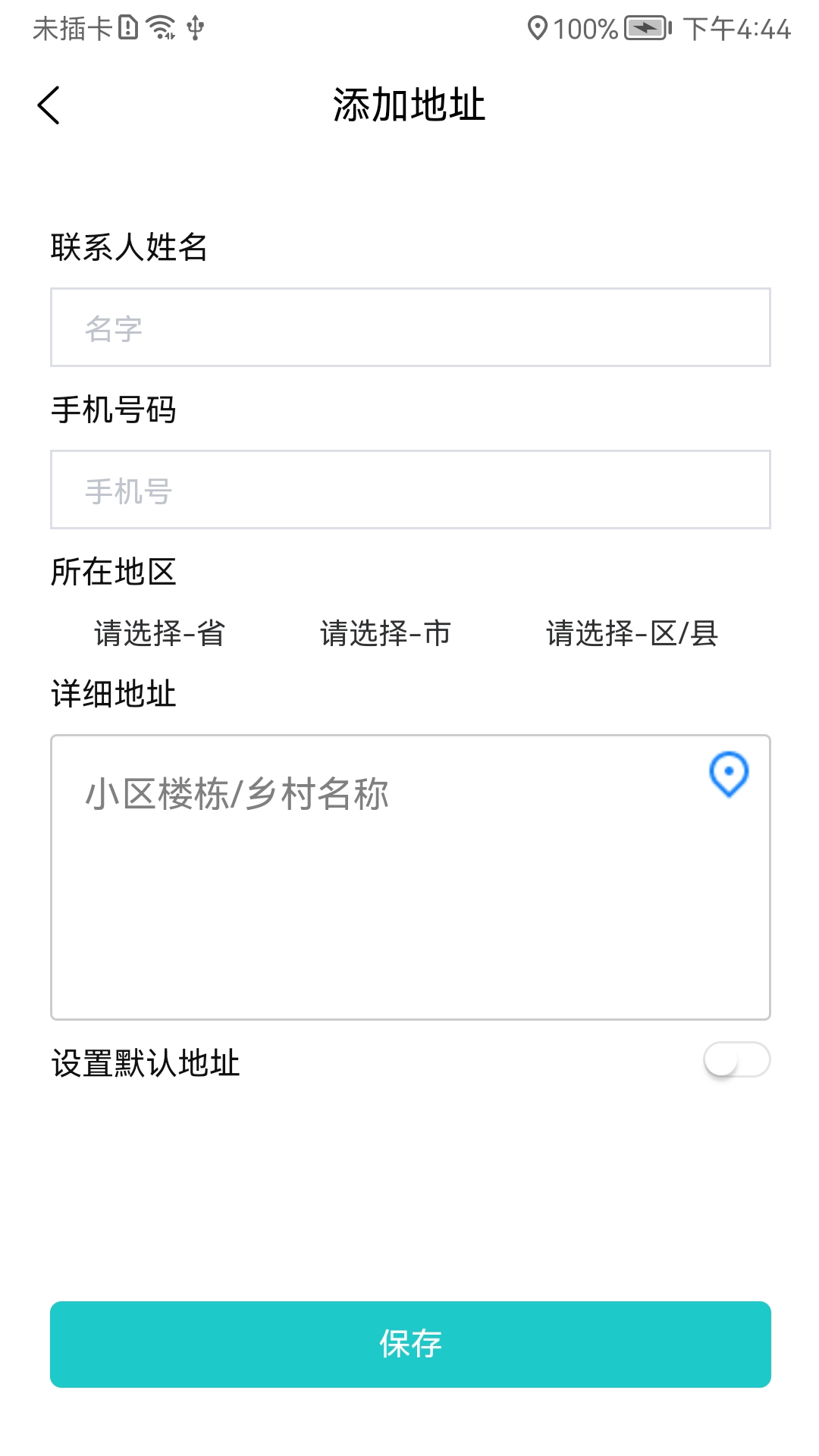Click the 名字 name input field
This screenshot has width=819, height=1456.
click(409, 328)
